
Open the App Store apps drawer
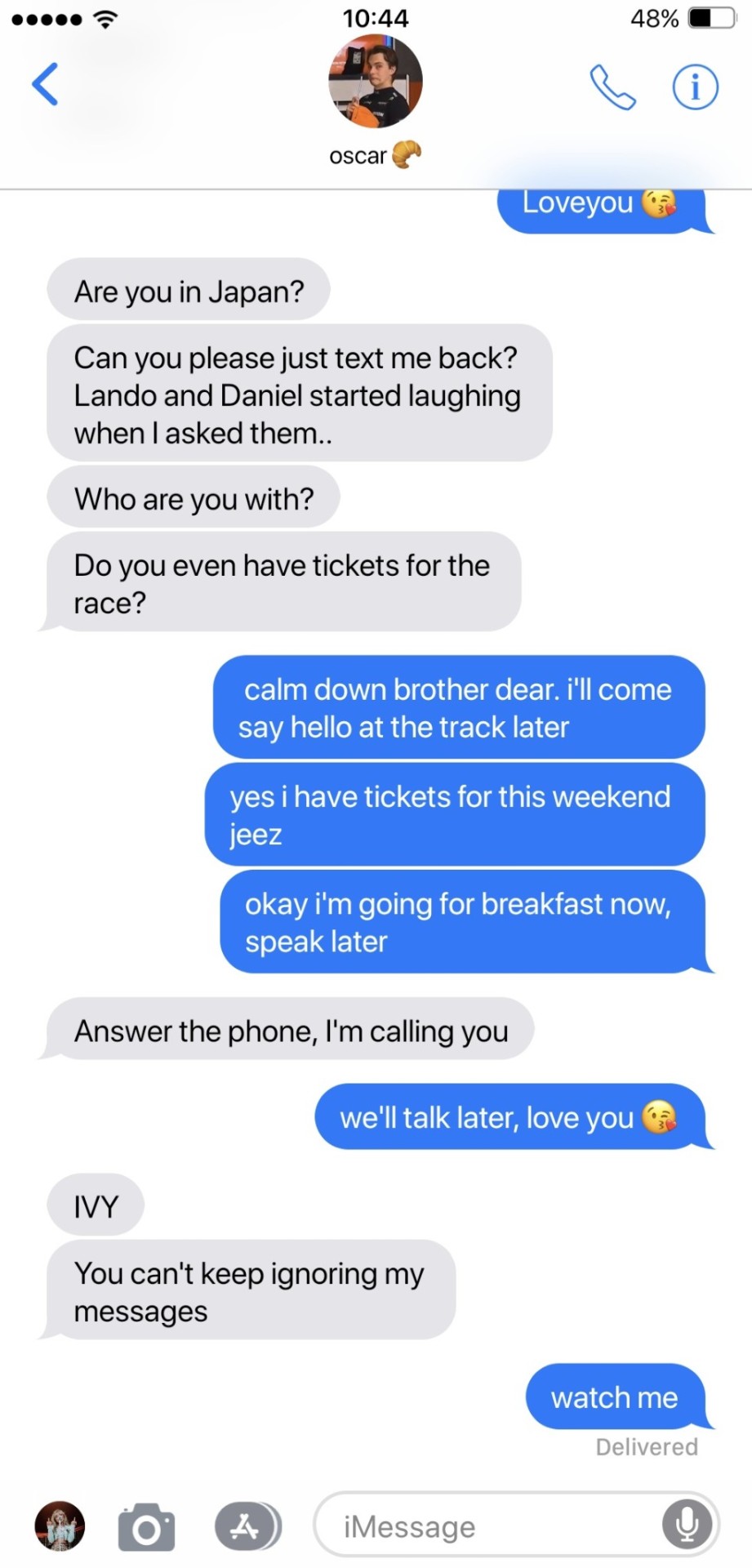coord(247,1526)
